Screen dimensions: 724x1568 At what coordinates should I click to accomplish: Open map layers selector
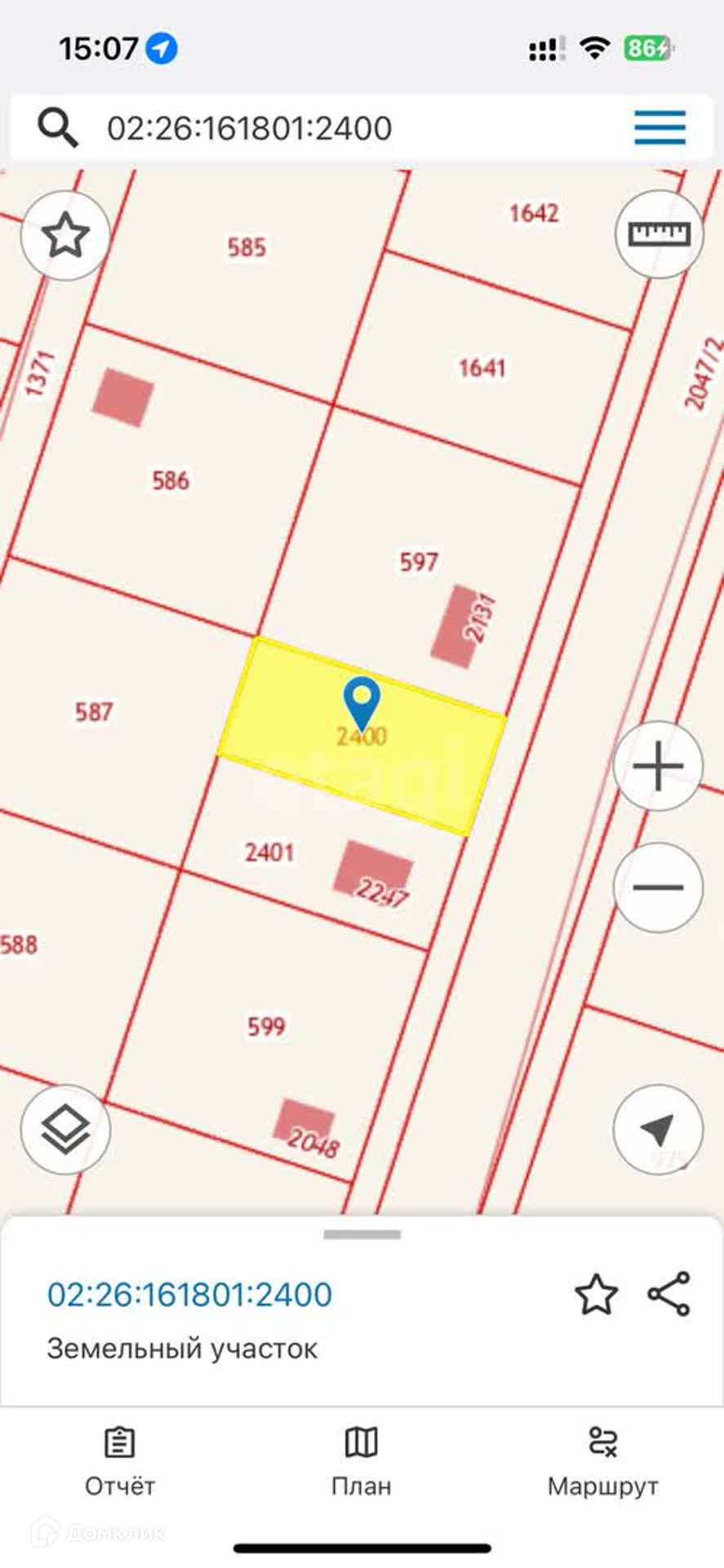(x=65, y=1129)
